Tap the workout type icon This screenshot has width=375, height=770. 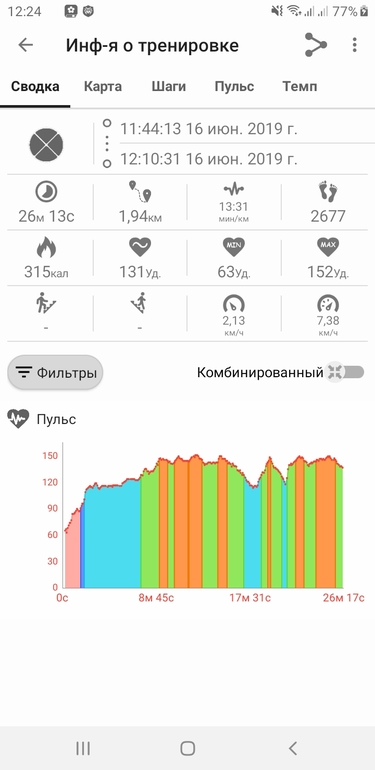pos(46,145)
